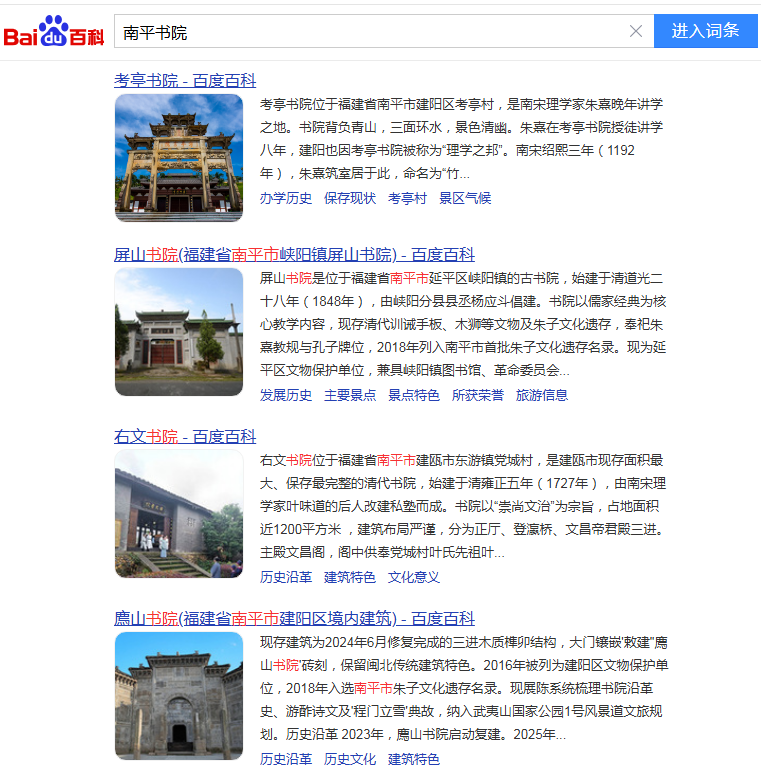Select the 考亭村 sub-link

click(x=408, y=198)
